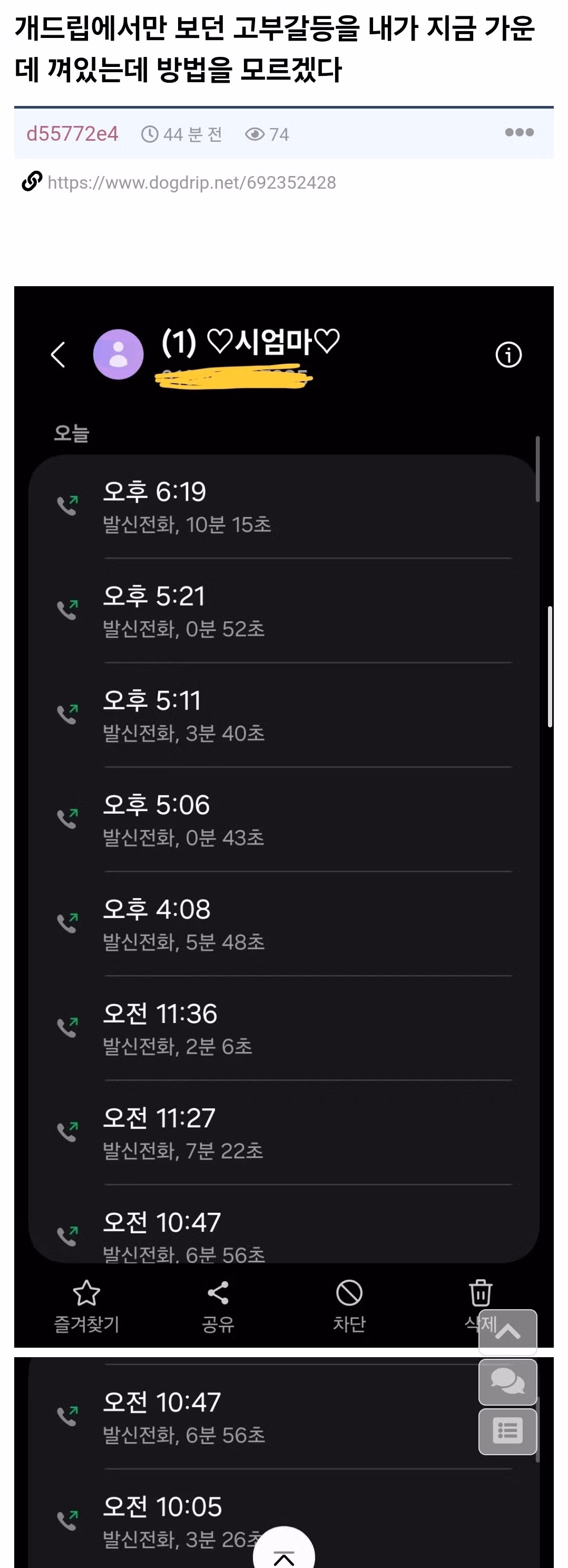Image resolution: width=568 pixels, height=1568 pixels.
Task: Open the dogdrip.net post URL link
Action: pos(191,182)
